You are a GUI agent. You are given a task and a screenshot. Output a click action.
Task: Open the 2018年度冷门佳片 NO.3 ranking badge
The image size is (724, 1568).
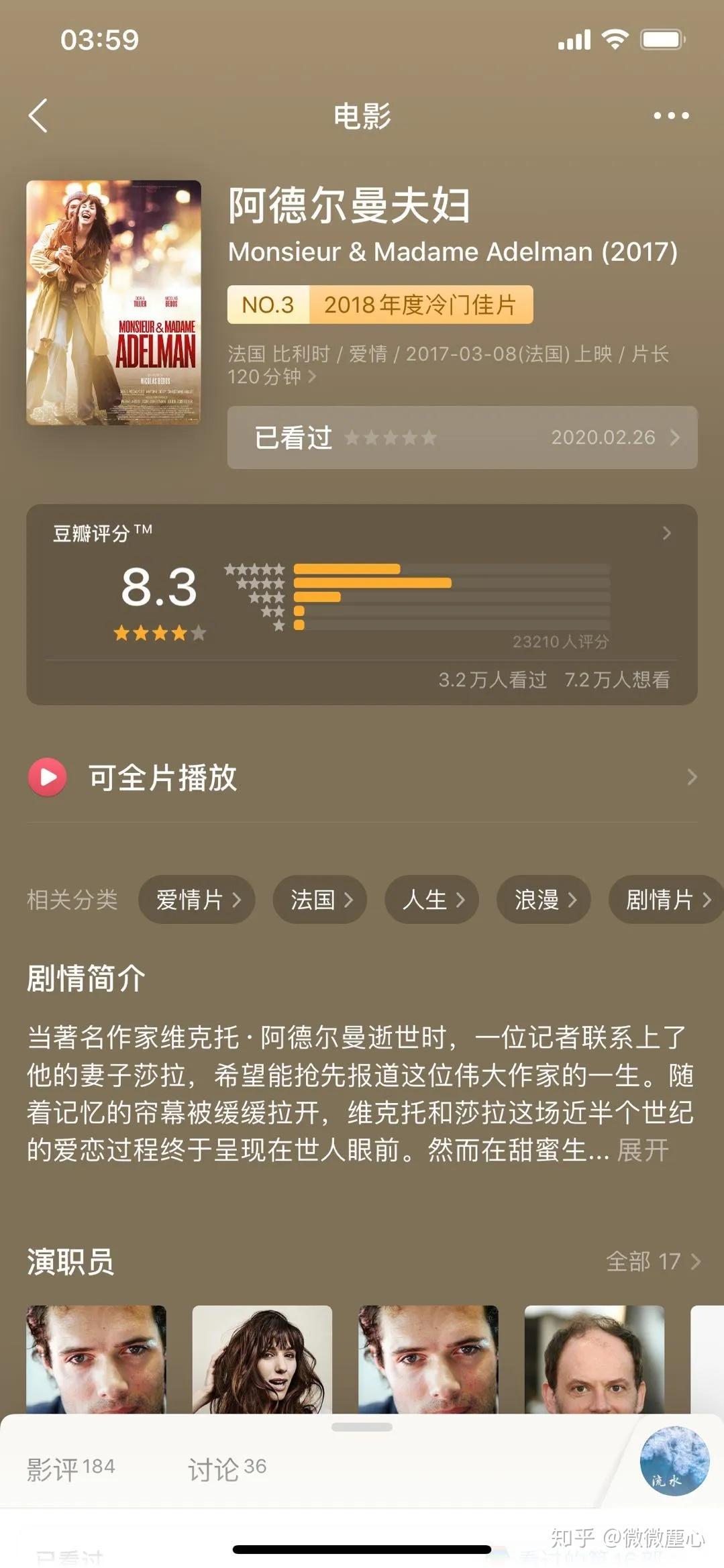click(380, 305)
